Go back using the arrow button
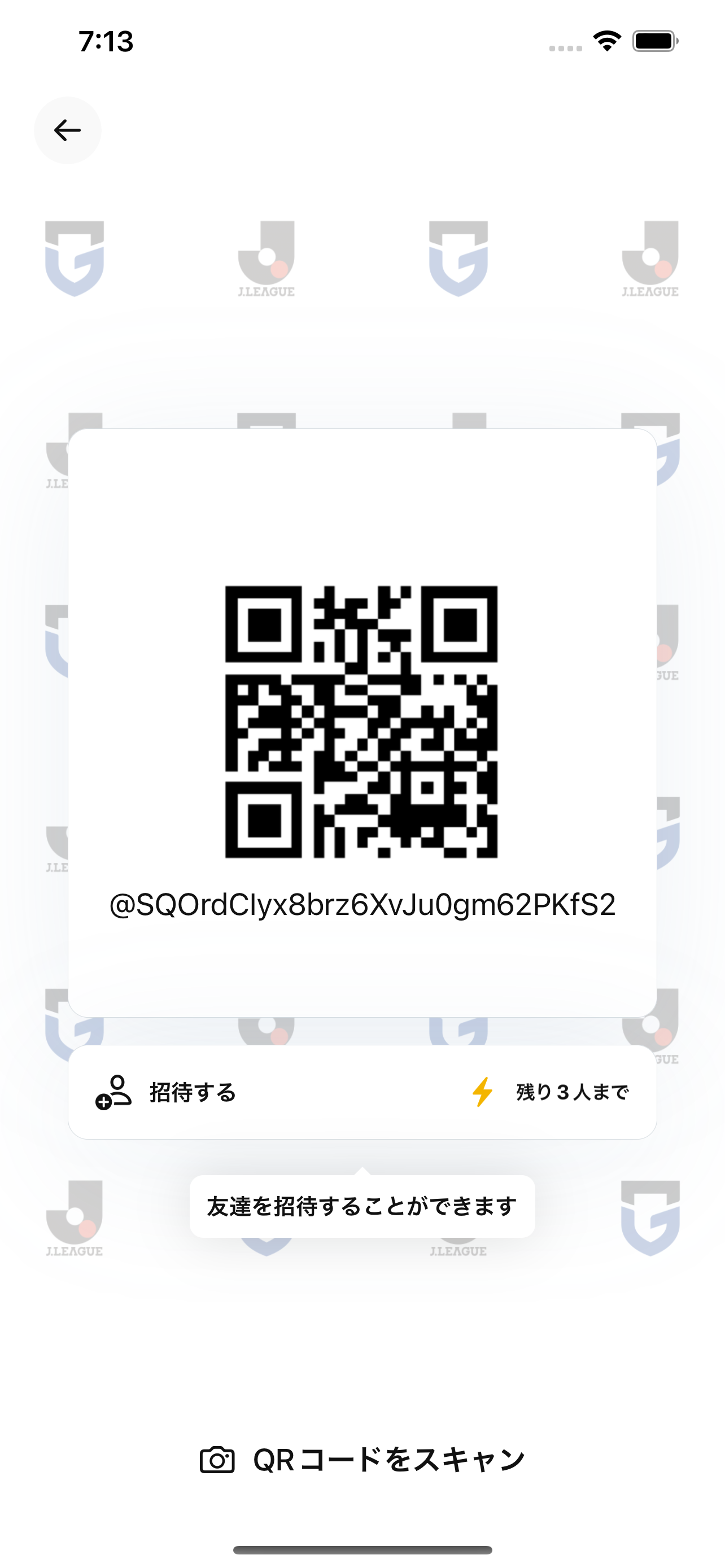 point(67,130)
